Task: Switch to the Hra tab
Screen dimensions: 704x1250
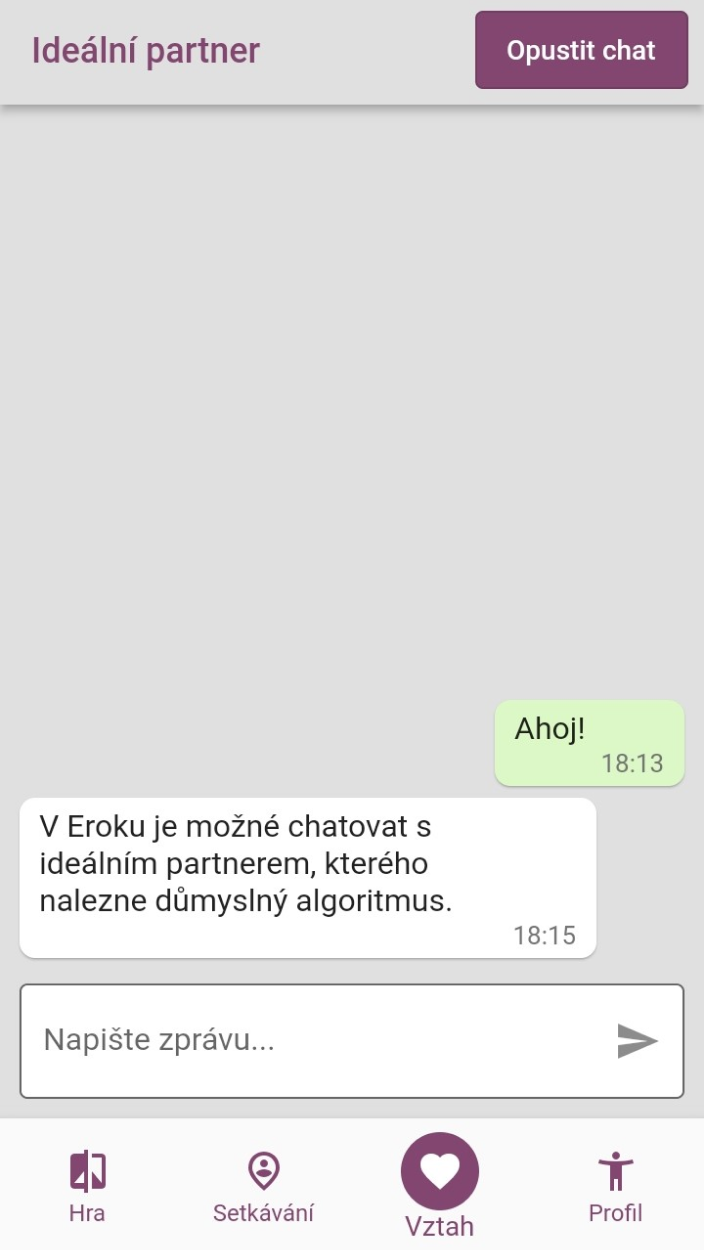Action: [x=88, y=1186]
